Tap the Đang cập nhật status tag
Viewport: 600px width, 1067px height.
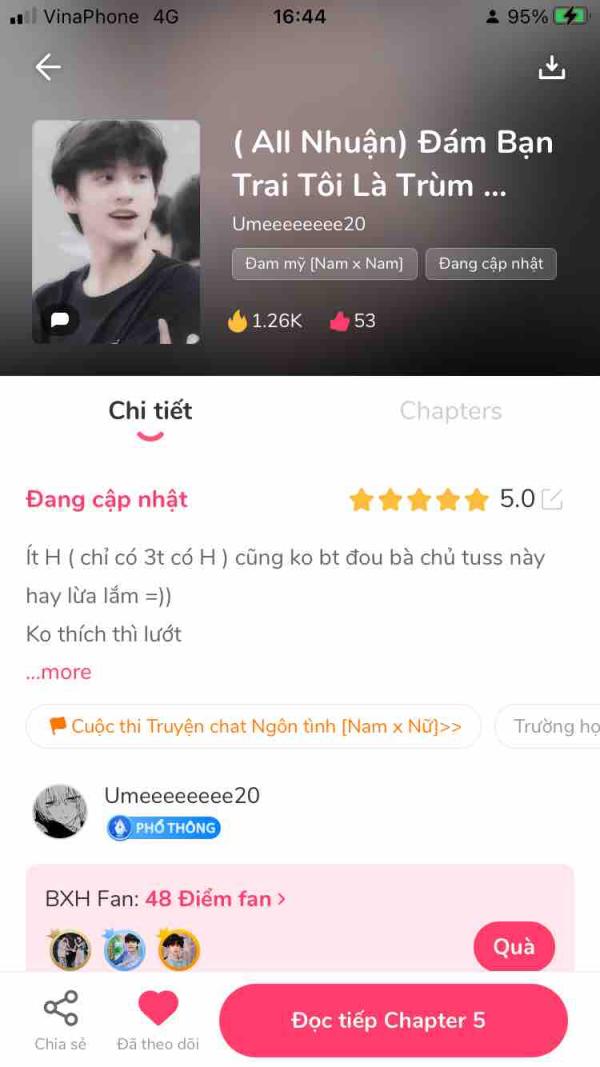[490, 264]
